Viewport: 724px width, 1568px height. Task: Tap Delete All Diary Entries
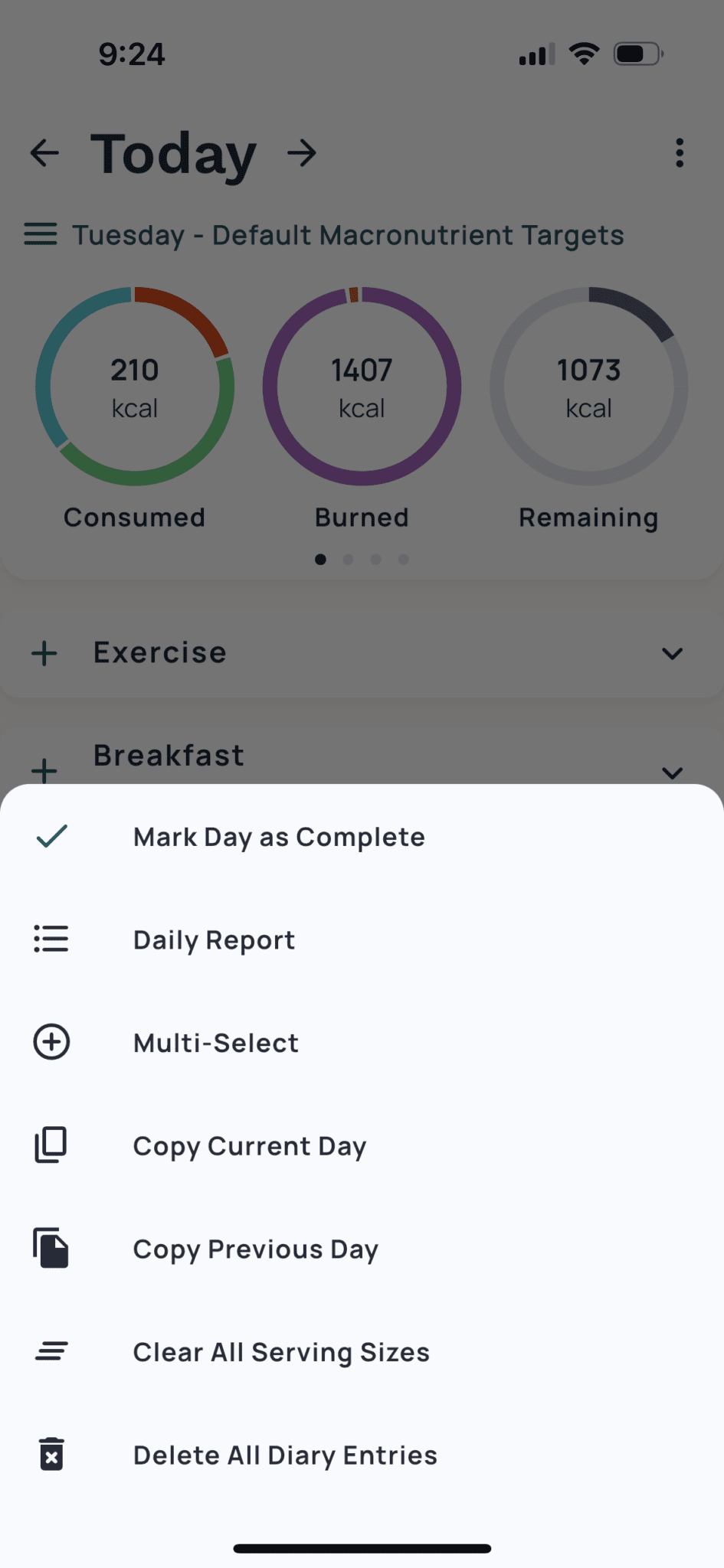pos(285,1455)
